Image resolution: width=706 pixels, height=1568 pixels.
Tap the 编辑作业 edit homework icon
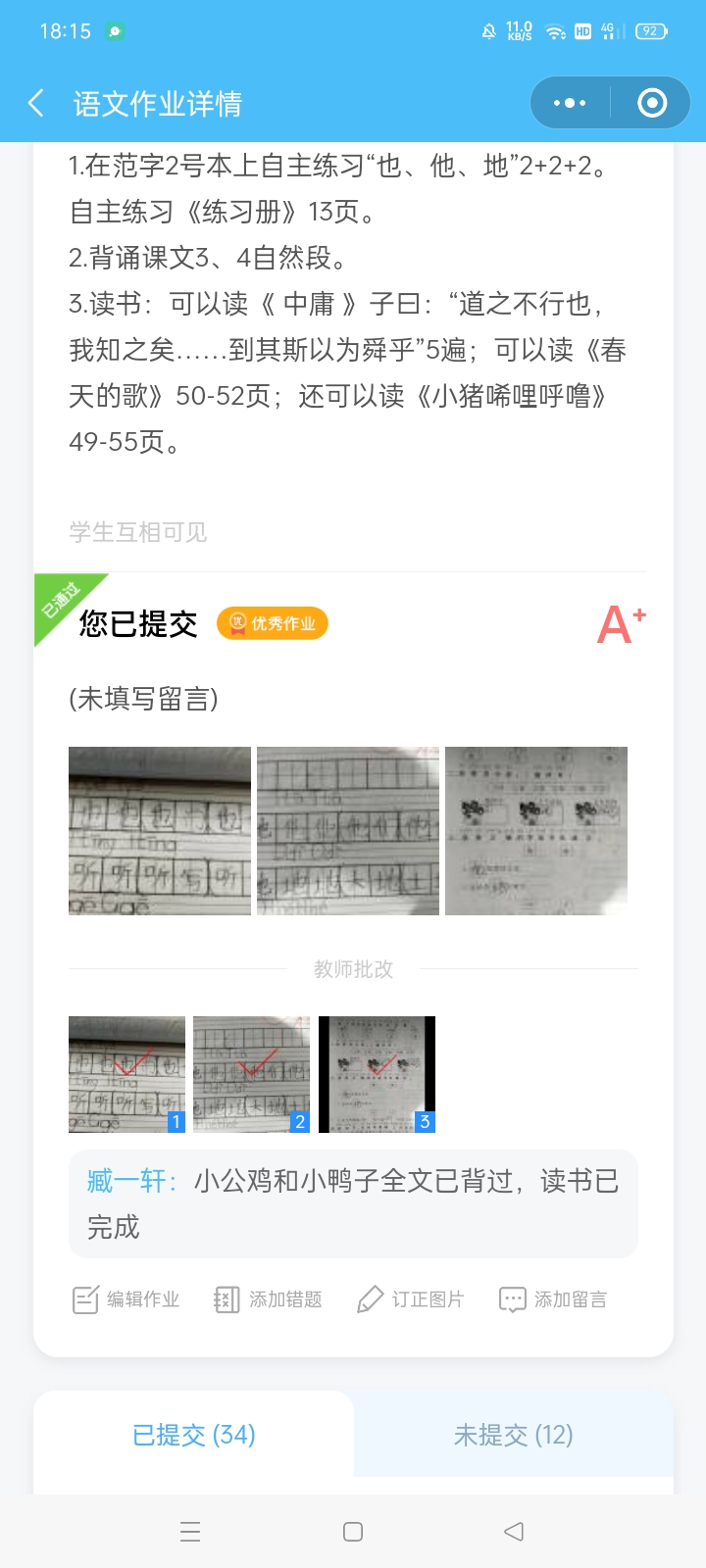click(125, 1298)
